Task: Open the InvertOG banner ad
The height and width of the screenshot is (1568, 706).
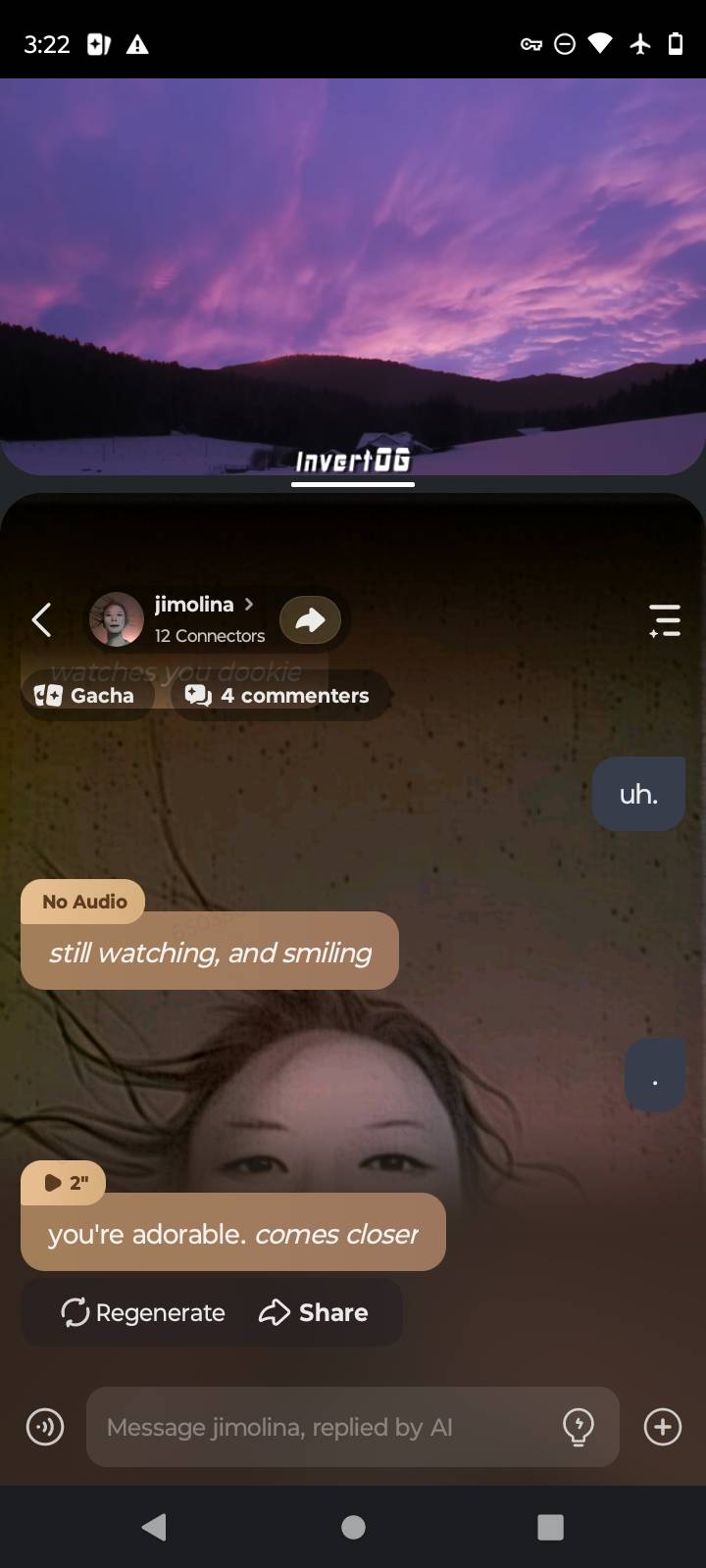Action: coord(353,294)
